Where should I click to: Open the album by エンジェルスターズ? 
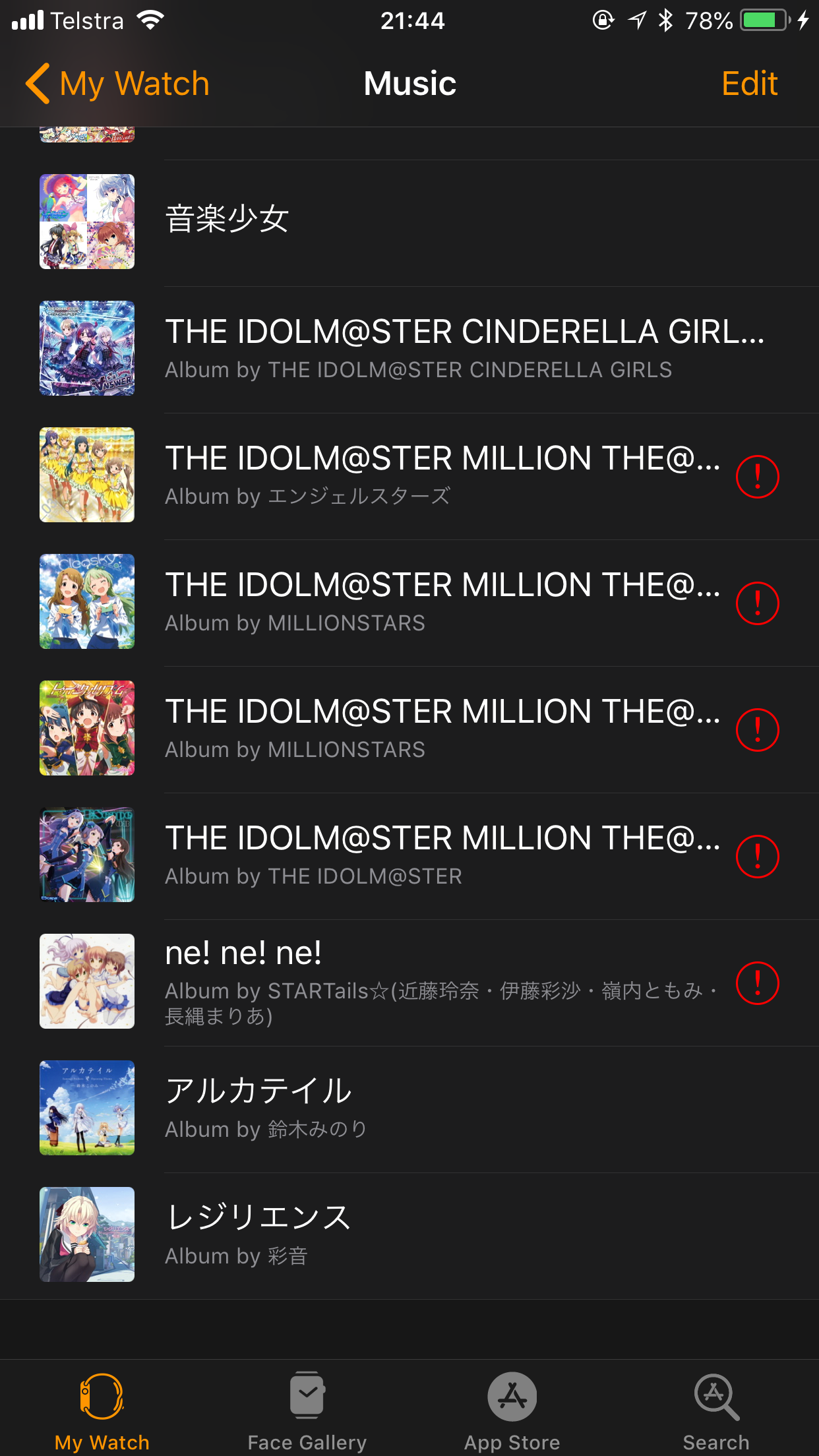pyautogui.click(x=409, y=475)
